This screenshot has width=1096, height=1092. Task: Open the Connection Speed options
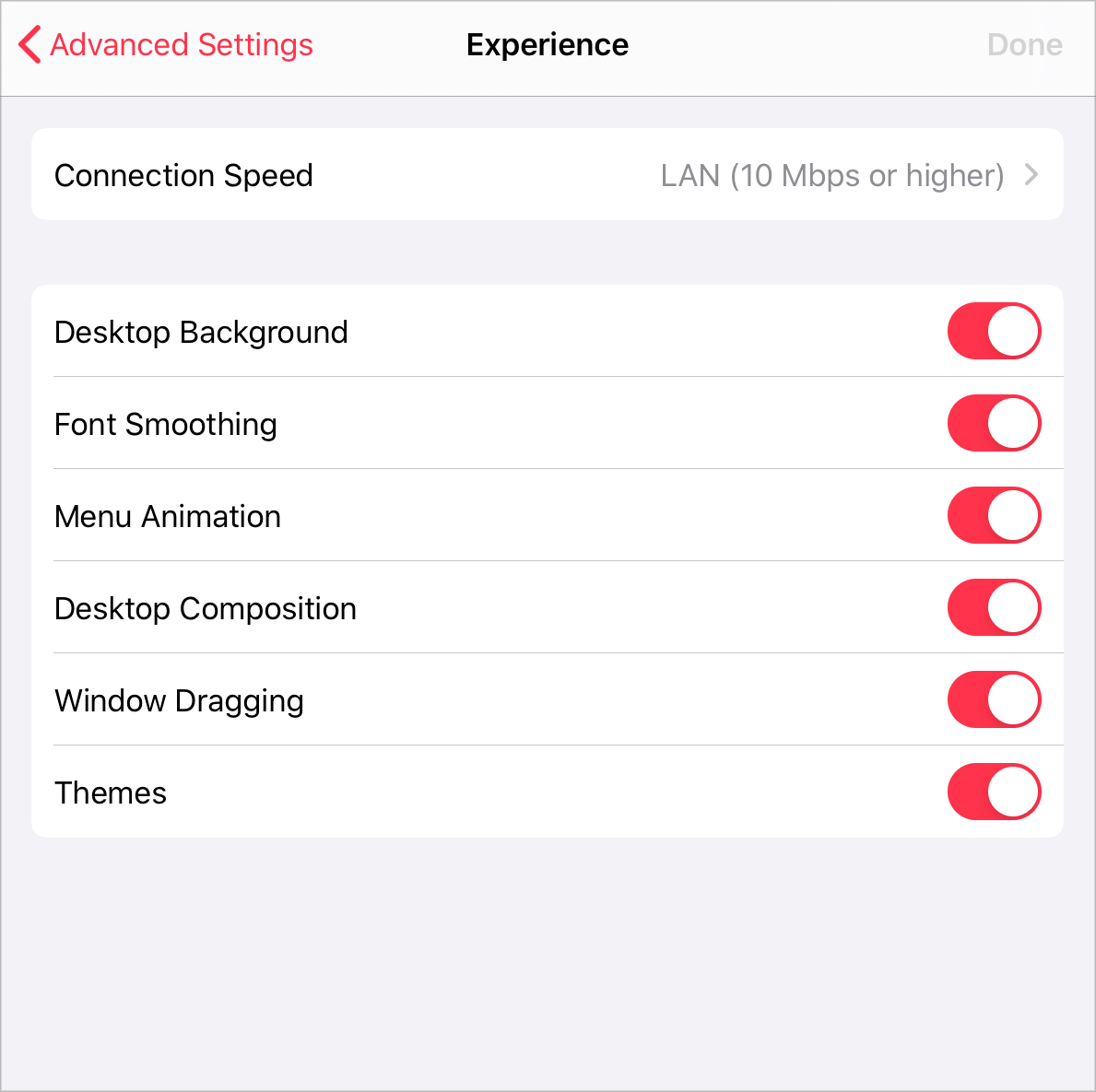(547, 175)
